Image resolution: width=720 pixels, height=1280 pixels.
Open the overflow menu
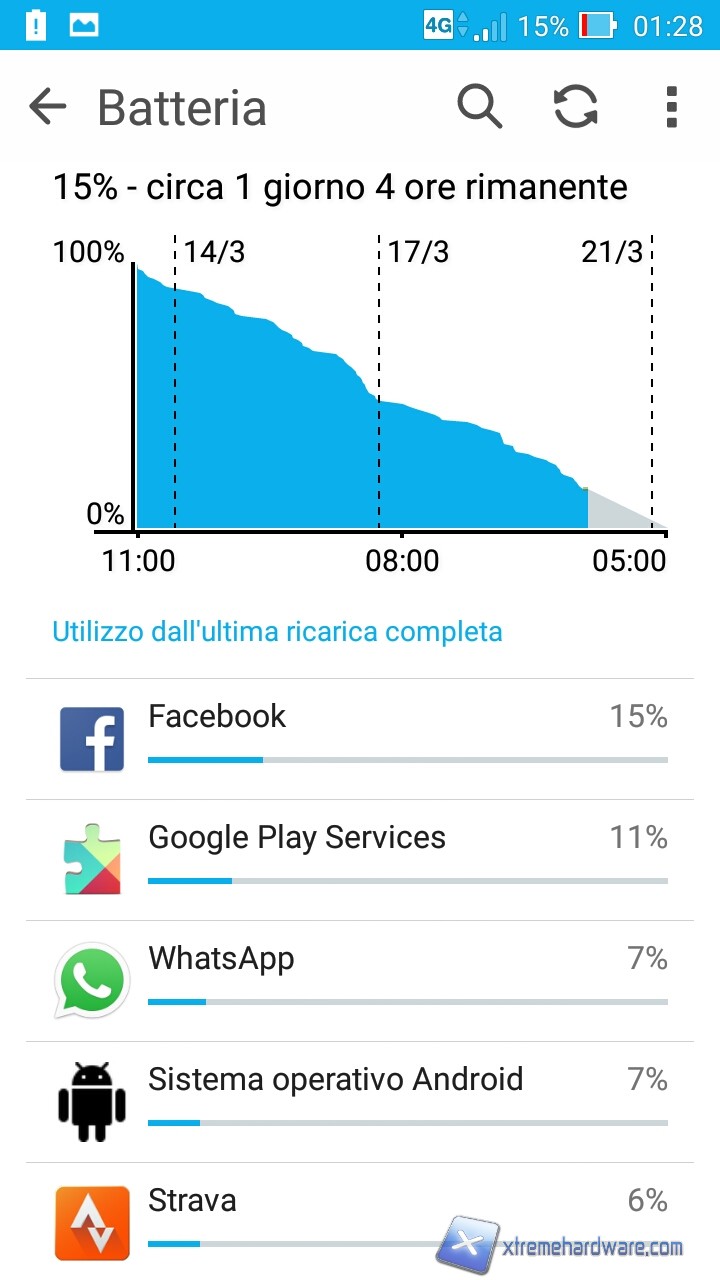click(x=671, y=106)
